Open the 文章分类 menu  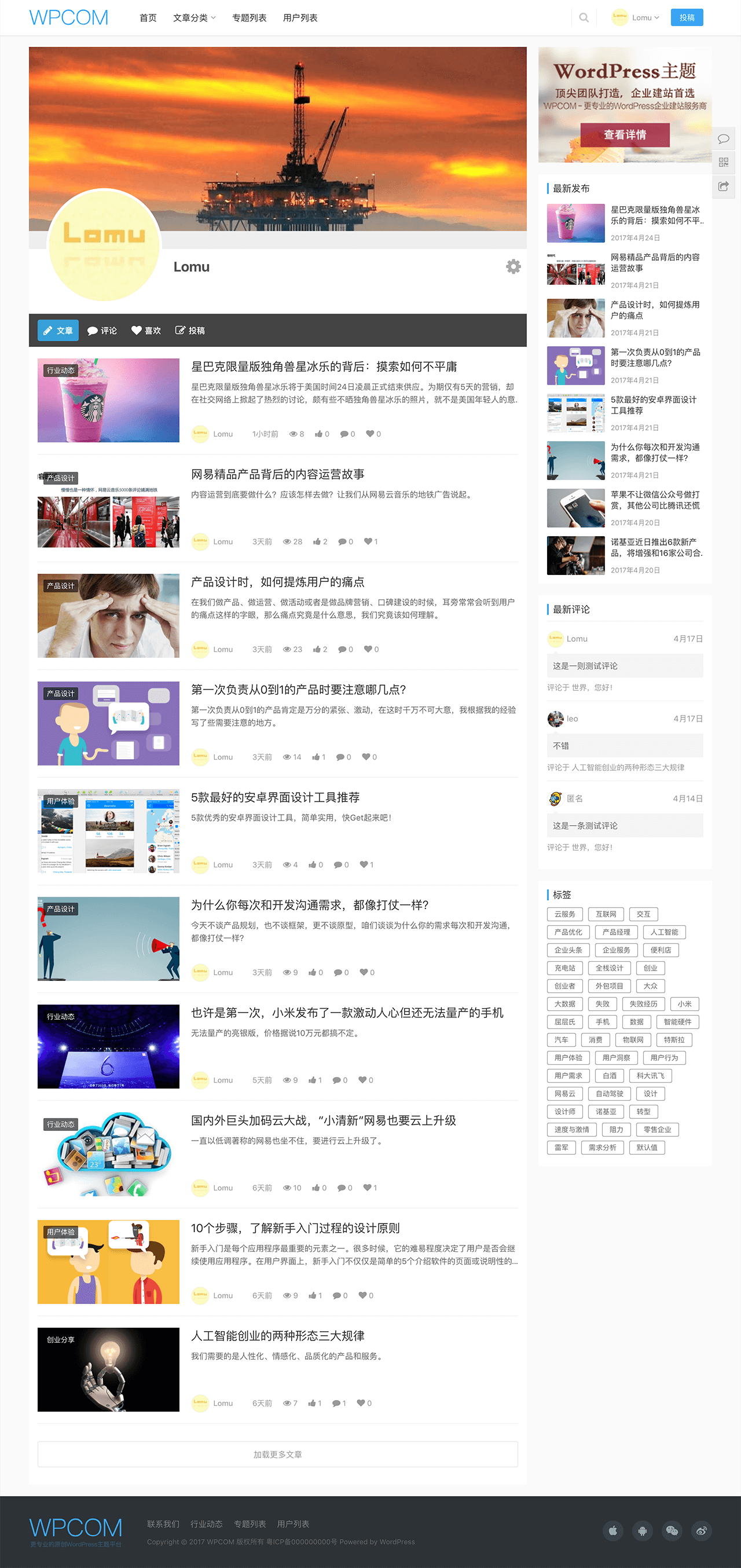(193, 17)
